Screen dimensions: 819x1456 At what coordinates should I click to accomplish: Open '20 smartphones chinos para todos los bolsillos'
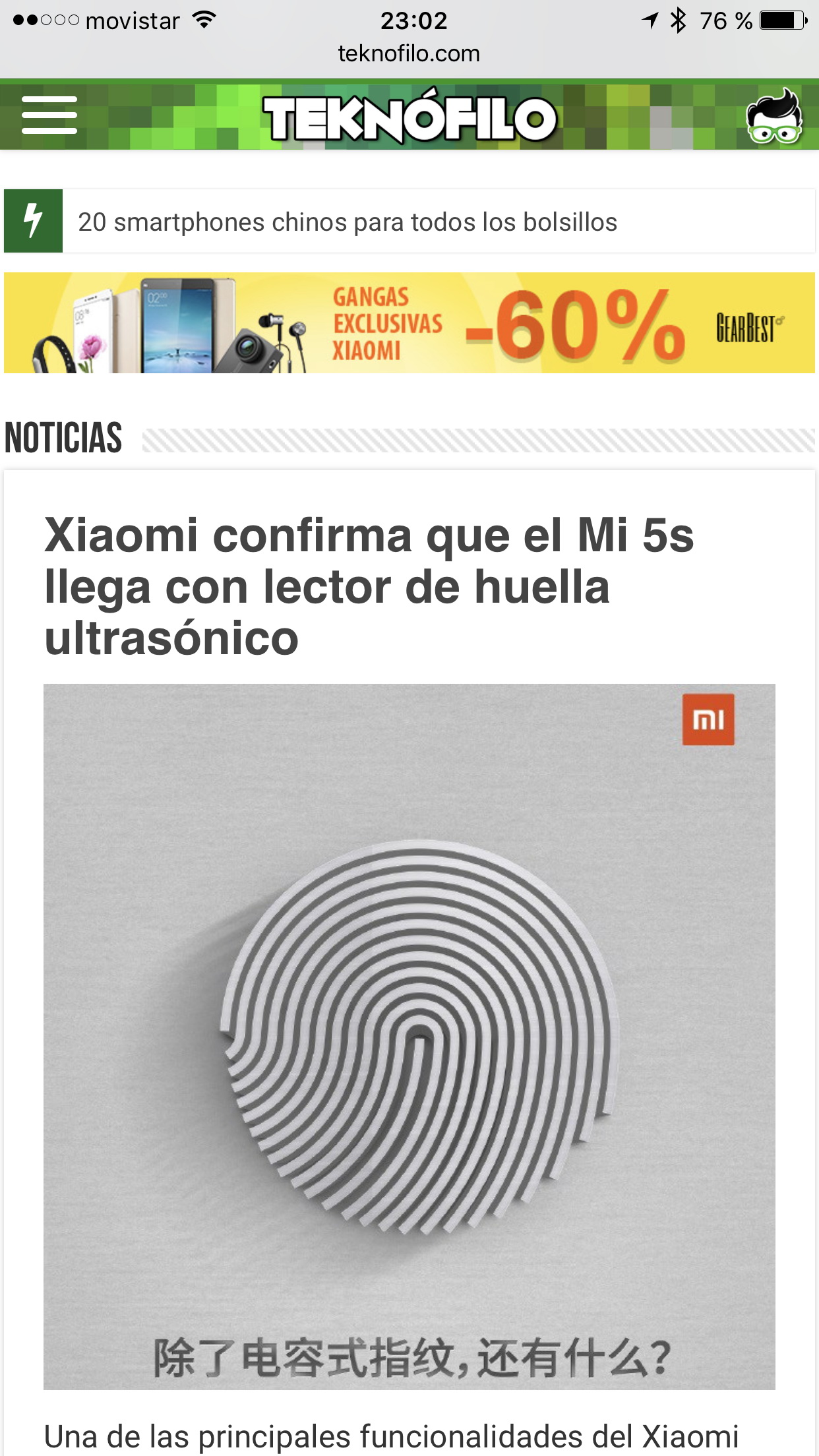tap(348, 222)
